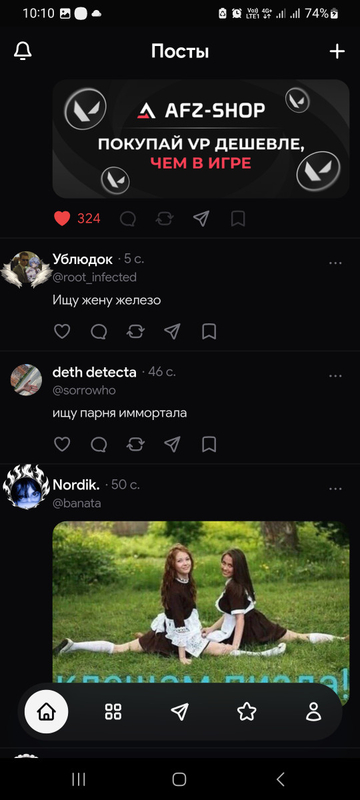
Task: Repost deth detecta's post
Action: point(136,444)
